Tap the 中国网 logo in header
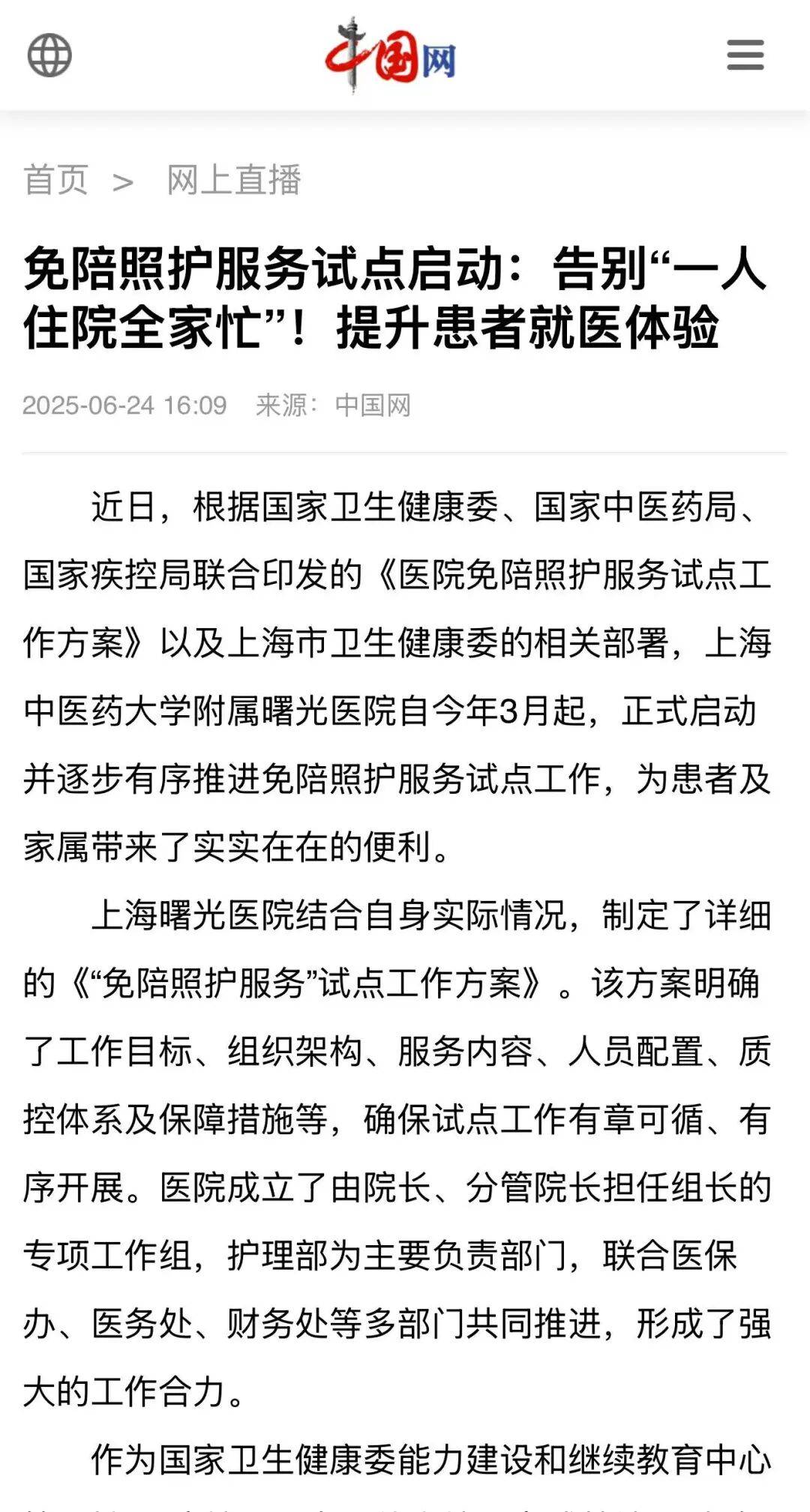 point(391,54)
